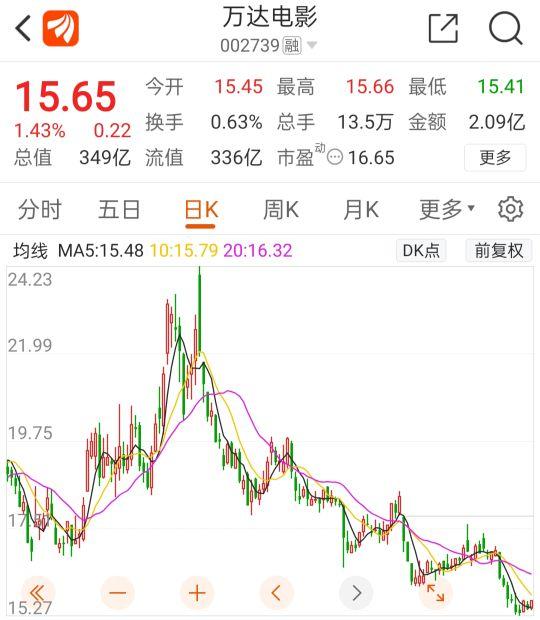The width and height of the screenshot is (540, 620).
Task: Share this stock page
Action: point(444,28)
